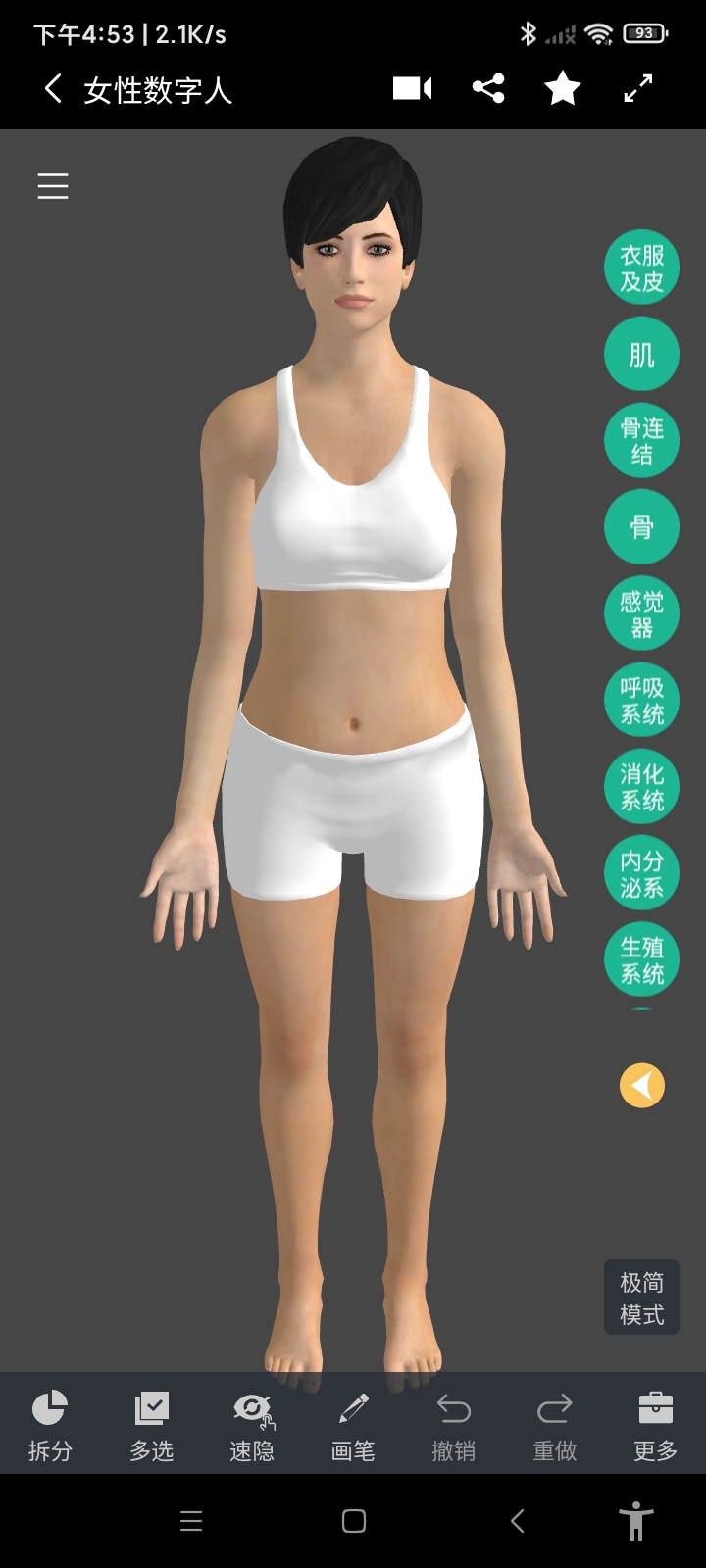This screenshot has height=1568, width=706.
Task: Switch to 极简模式
Action: (641, 1298)
